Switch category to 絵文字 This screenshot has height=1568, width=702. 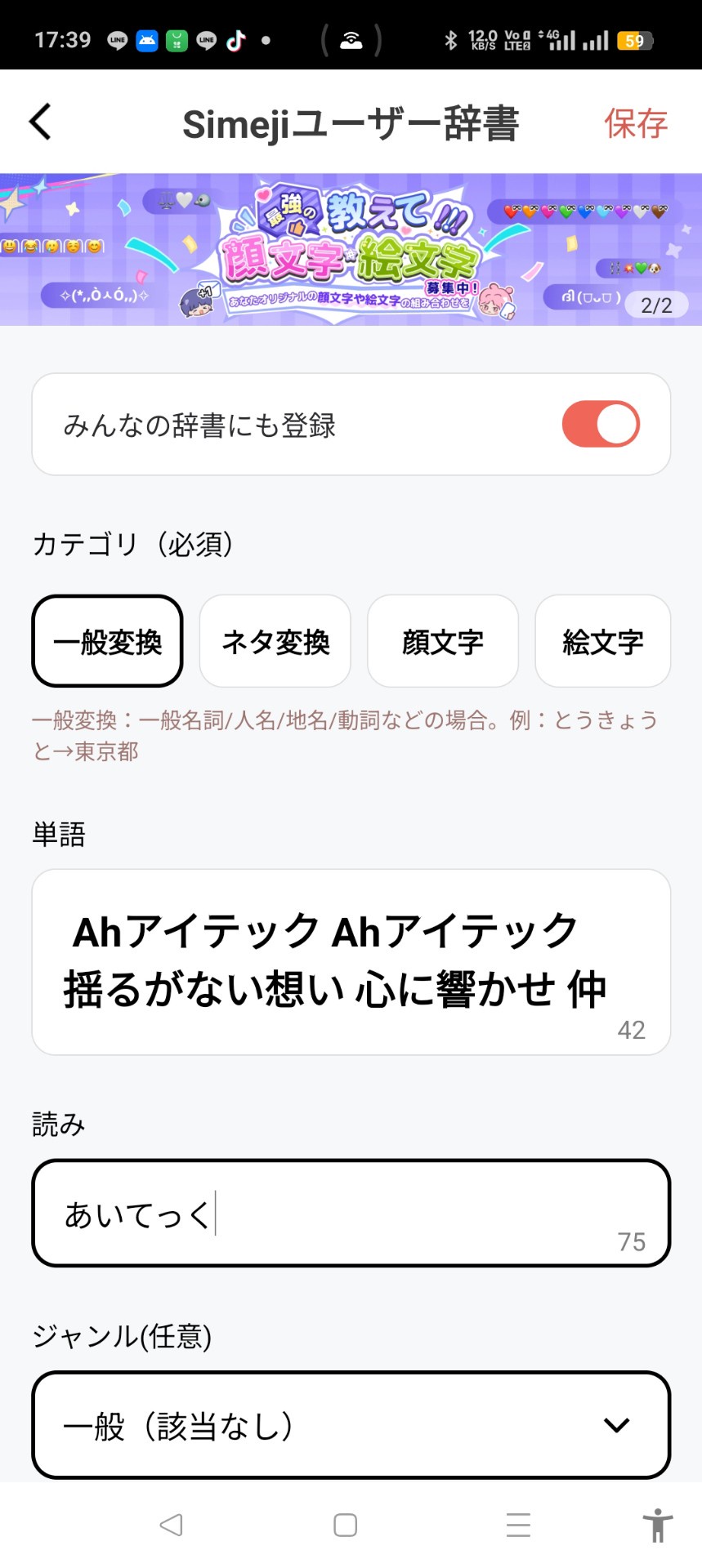(x=603, y=642)
